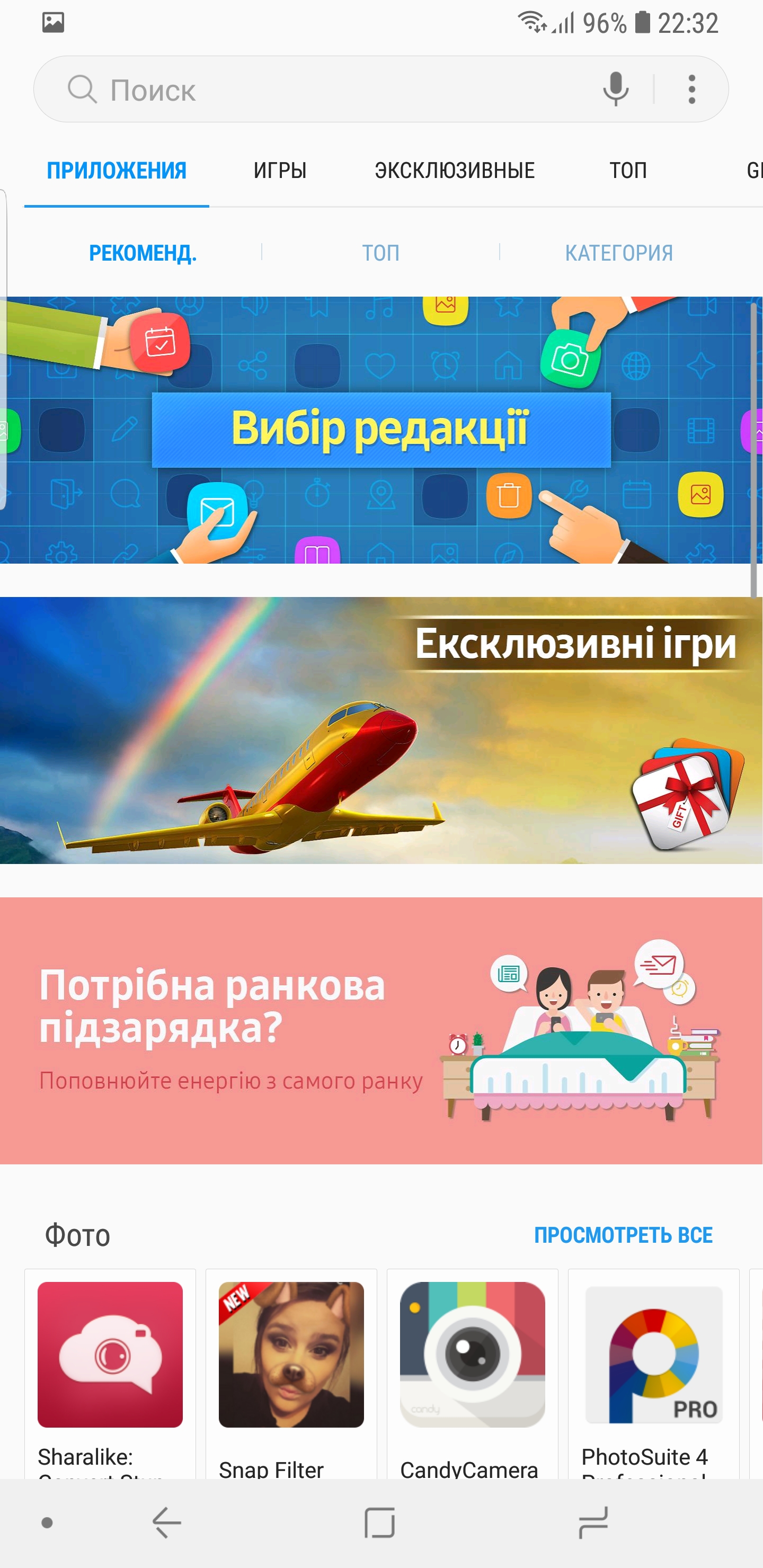Tap ПРОСМОТРЕТЬ ВСЕ for Фото apps
The image size is (763, 1568).
[623, 1235]
